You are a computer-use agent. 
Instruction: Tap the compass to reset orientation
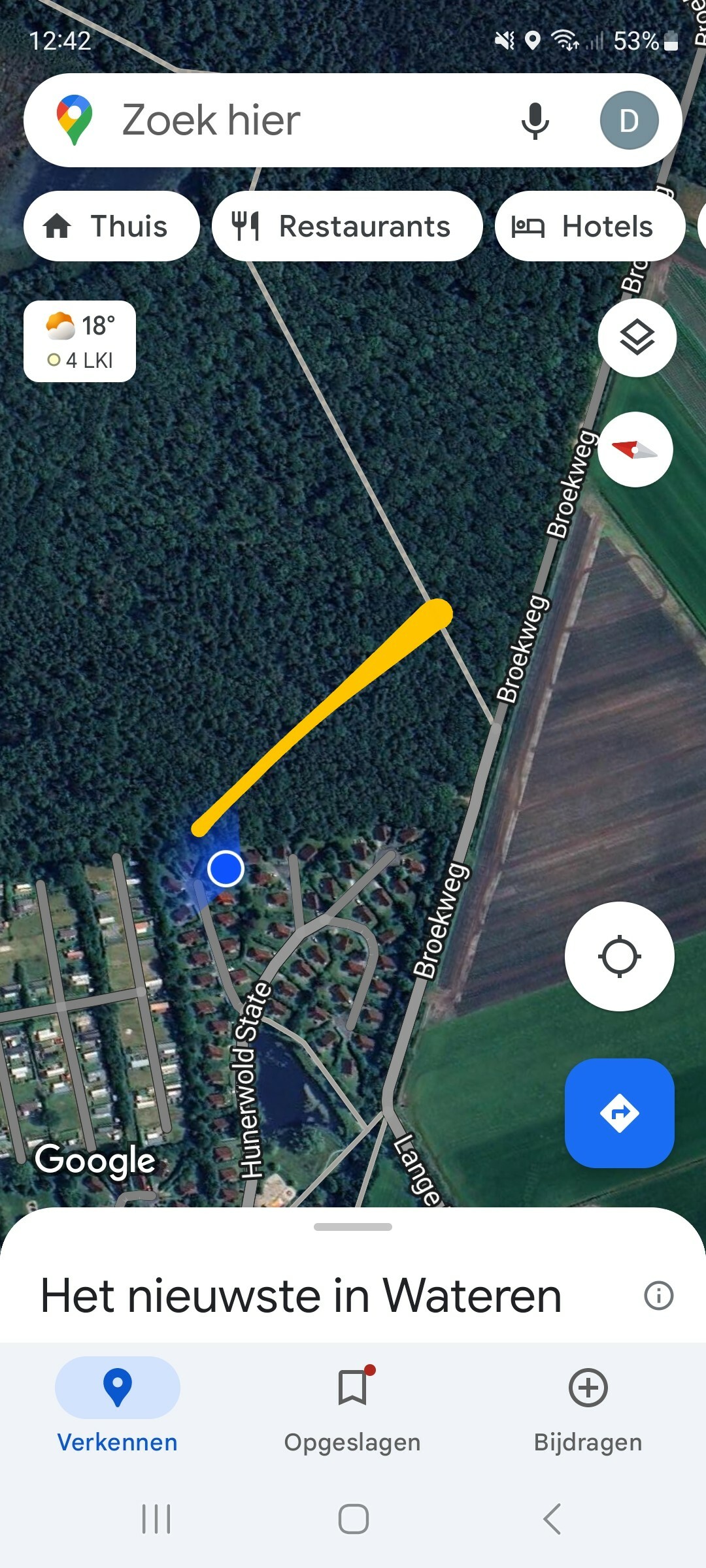[635, 449]
